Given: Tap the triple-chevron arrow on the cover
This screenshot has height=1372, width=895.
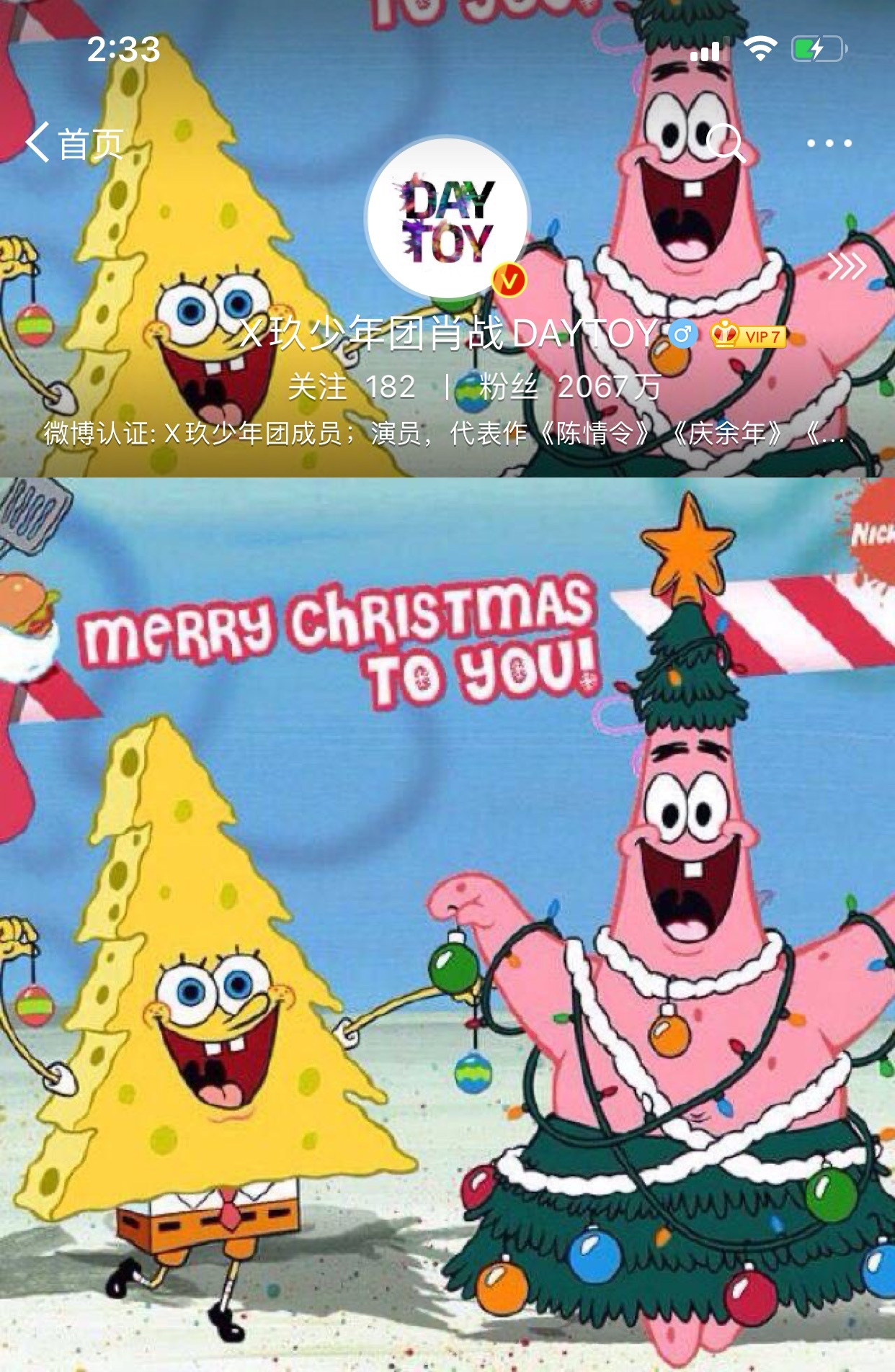Looking at the screenshot, I should pos(847,266).
